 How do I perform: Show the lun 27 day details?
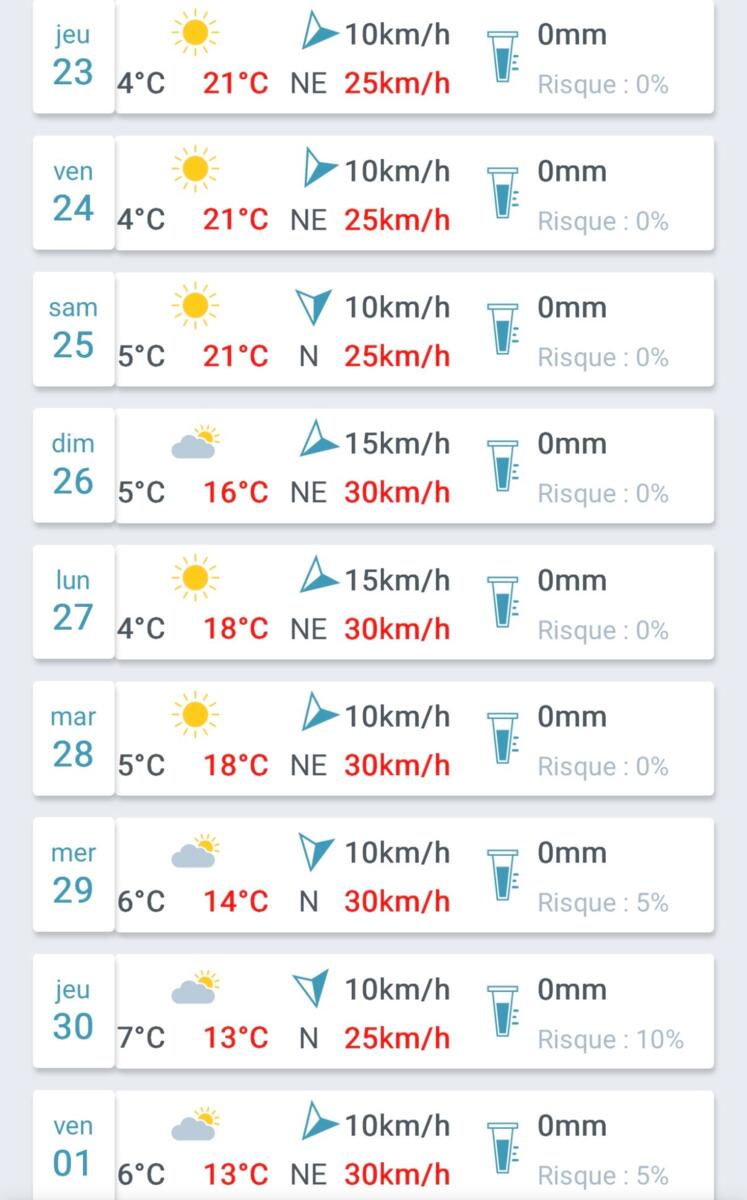(373, 603)
